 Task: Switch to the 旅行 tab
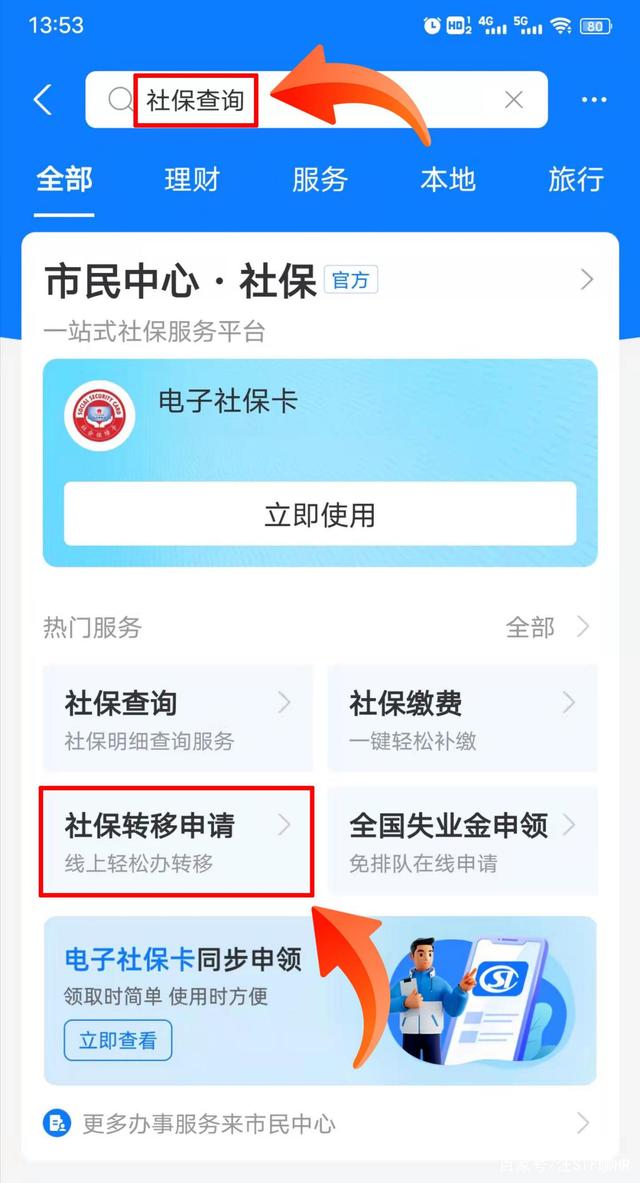(576, 180)
